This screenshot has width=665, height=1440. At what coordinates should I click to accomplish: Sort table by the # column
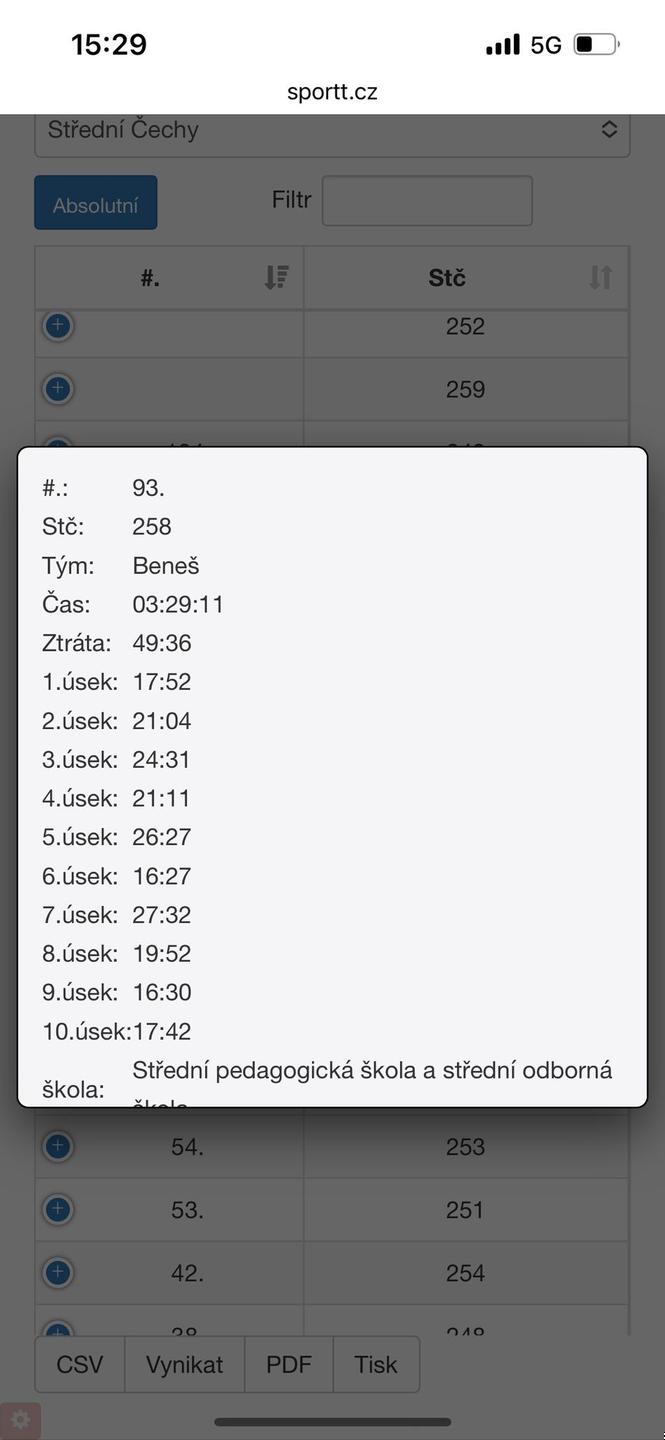pos(169,278)
